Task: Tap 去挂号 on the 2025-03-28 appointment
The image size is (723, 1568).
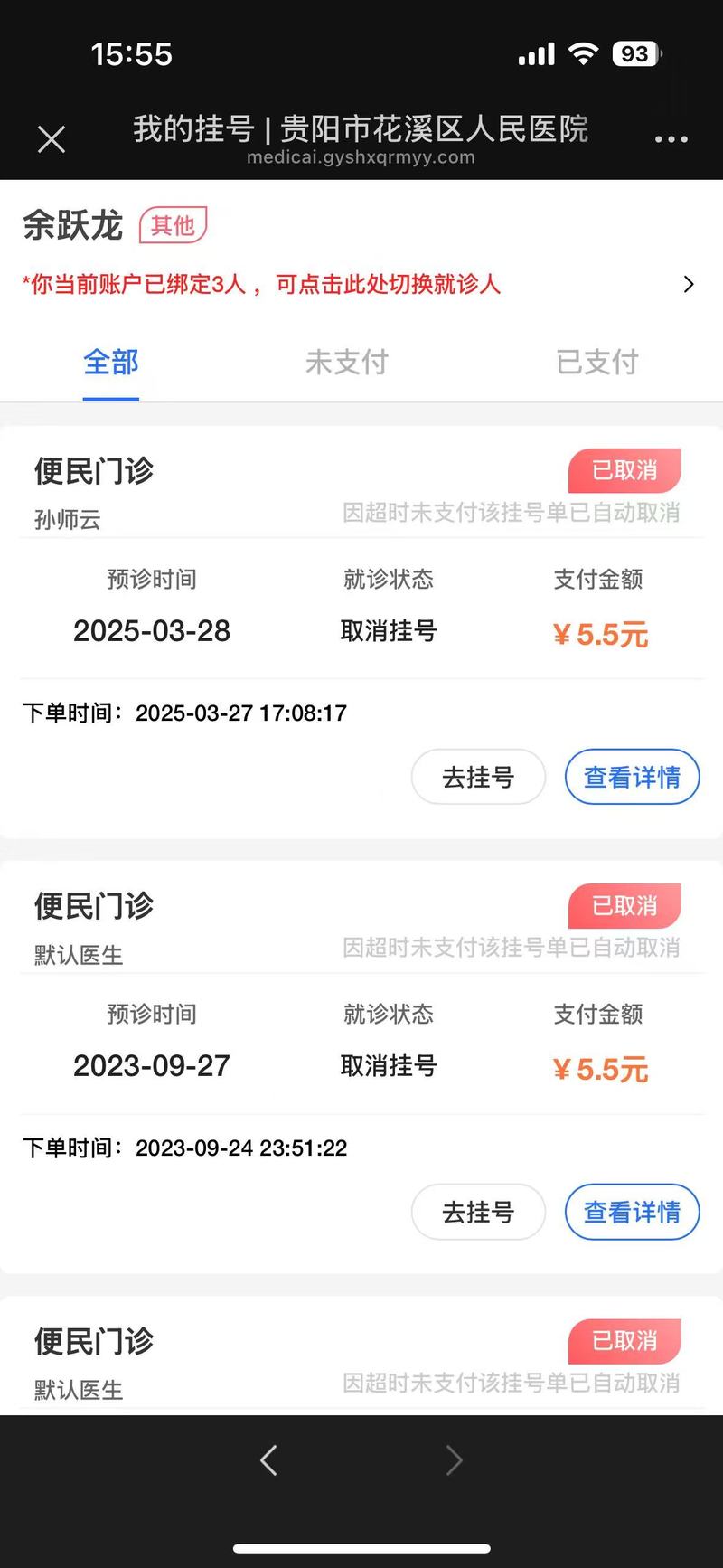Action: [478, 777]
